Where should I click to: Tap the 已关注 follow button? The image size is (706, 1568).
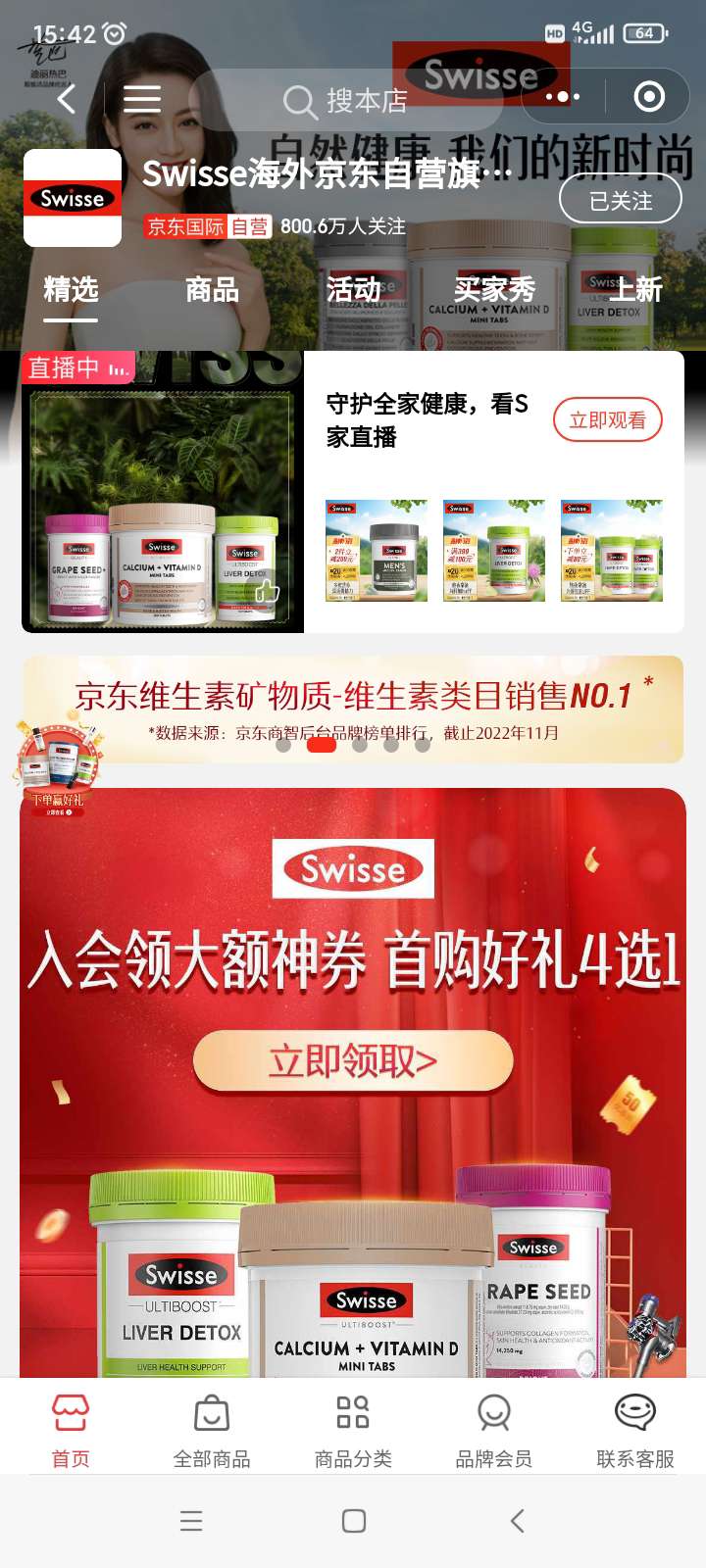pyautogui.click(x=620, y=201)
